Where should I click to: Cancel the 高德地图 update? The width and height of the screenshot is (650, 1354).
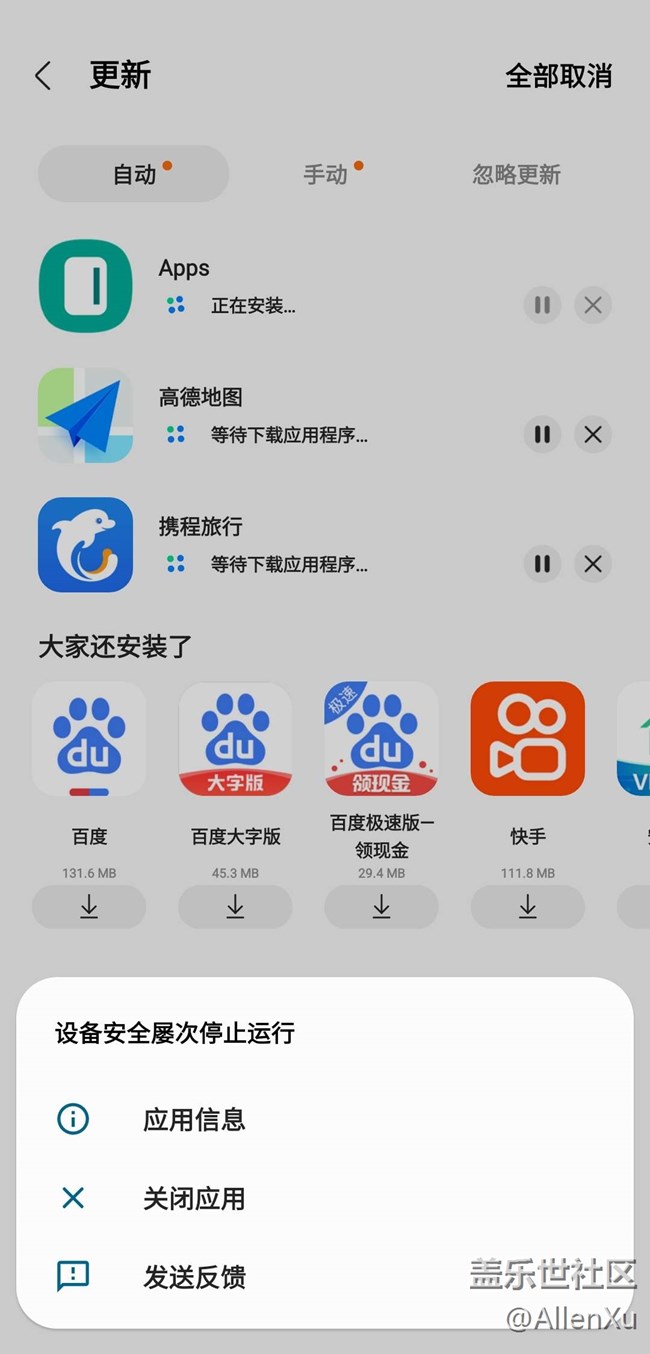tap(593, 434)
